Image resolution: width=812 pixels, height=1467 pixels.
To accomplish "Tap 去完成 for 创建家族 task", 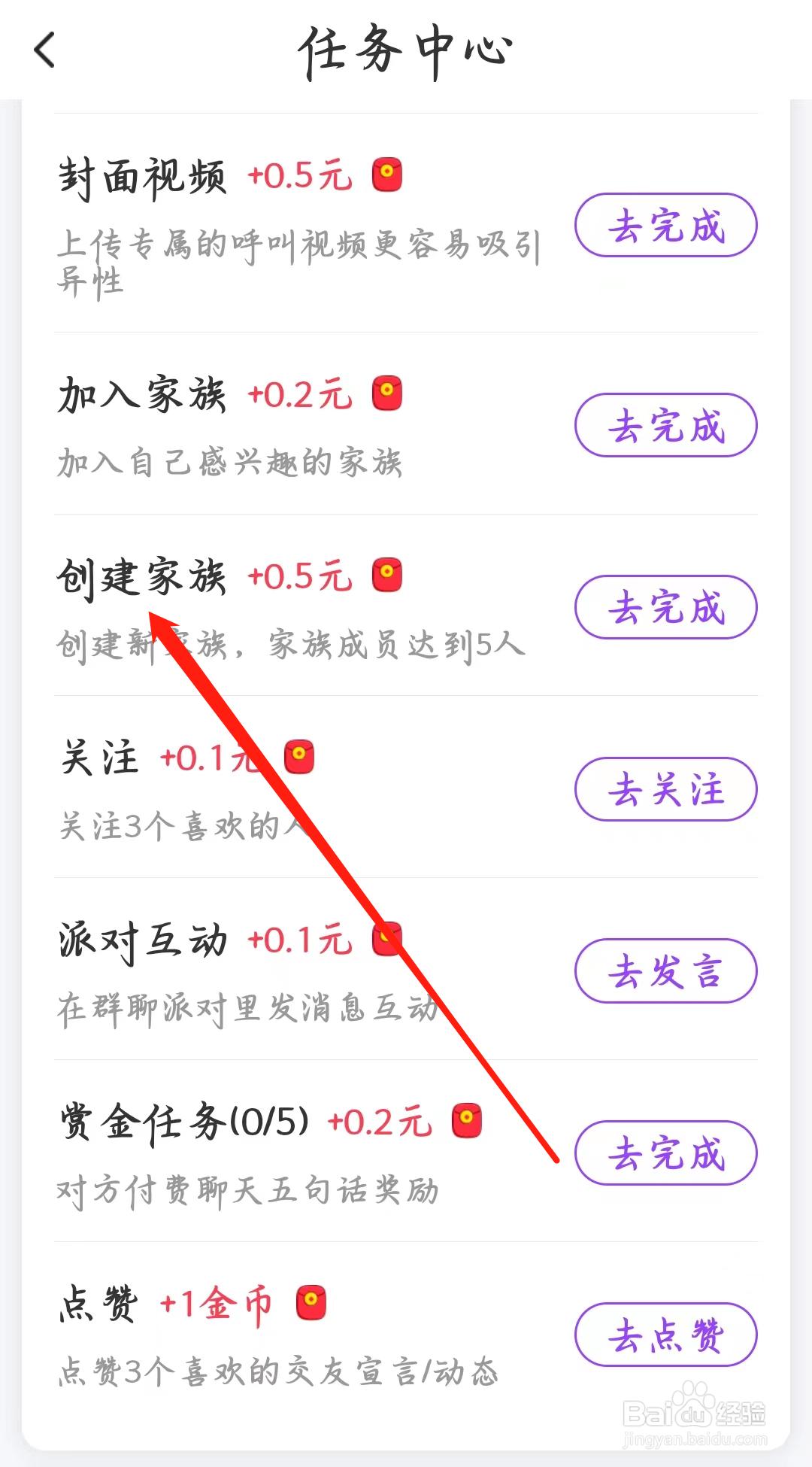I will click(665, 607).
